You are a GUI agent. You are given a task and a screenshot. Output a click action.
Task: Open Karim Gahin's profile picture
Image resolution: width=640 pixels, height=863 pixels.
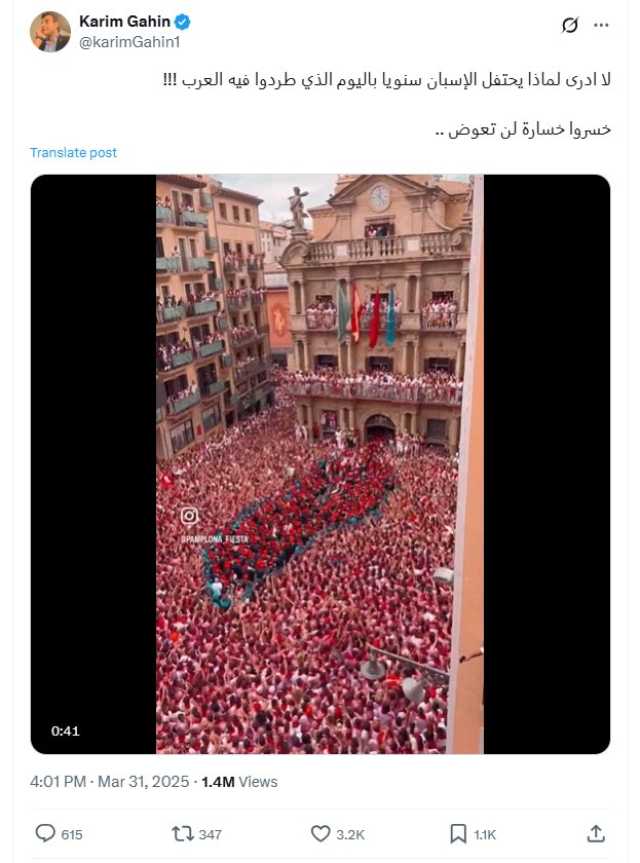(50, 32)
